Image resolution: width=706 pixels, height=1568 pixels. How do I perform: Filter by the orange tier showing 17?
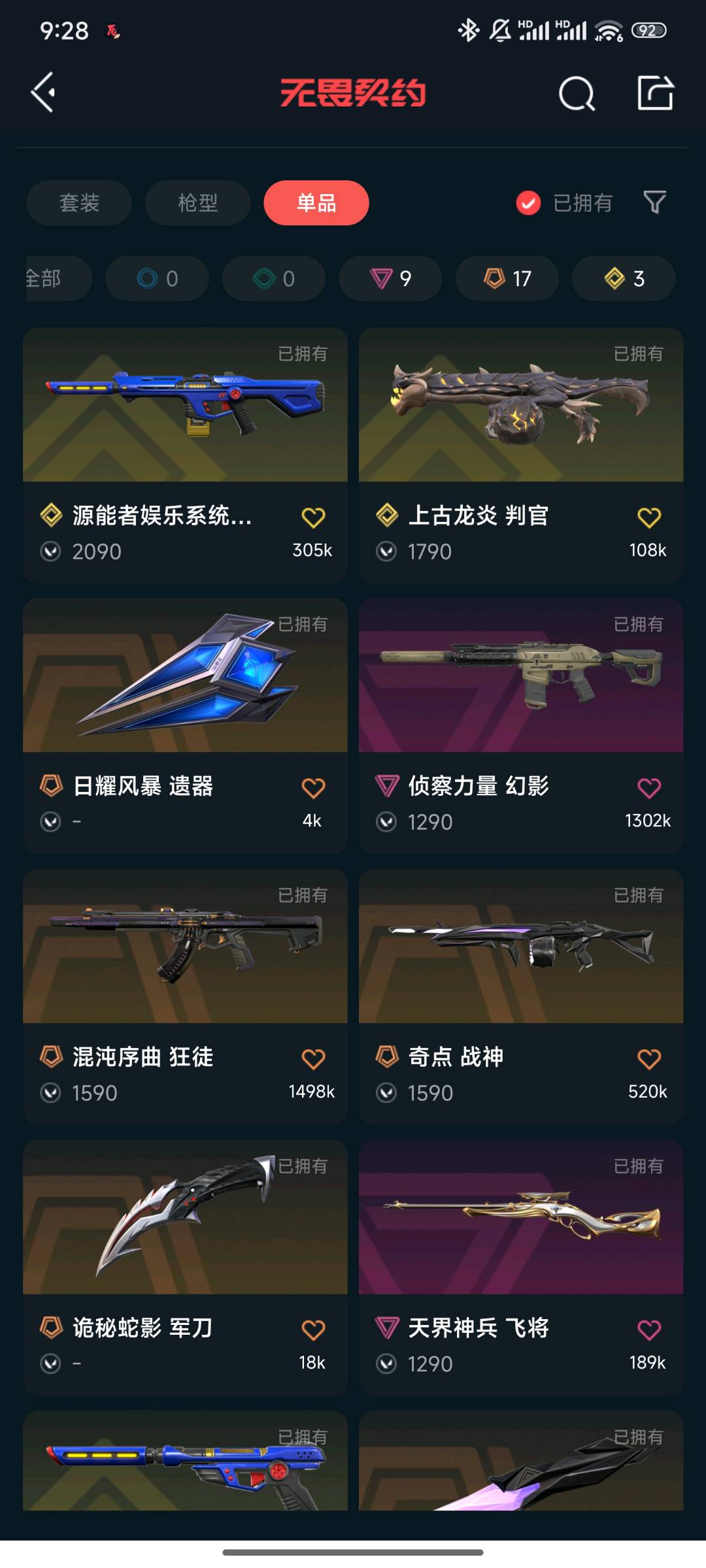pos(507,279)
